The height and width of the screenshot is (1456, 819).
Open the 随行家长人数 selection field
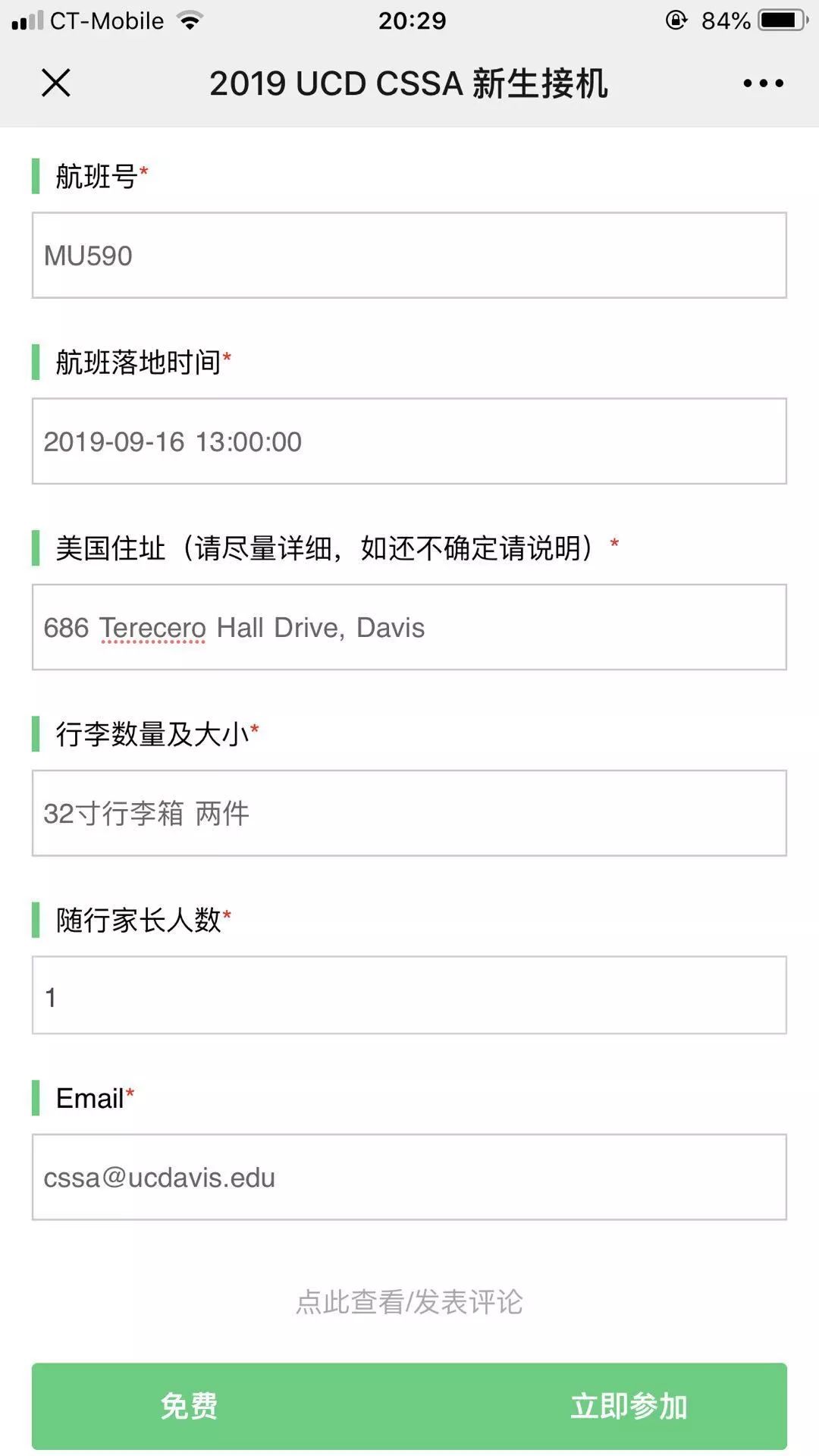pyautogui.click(x=409, y=996)
